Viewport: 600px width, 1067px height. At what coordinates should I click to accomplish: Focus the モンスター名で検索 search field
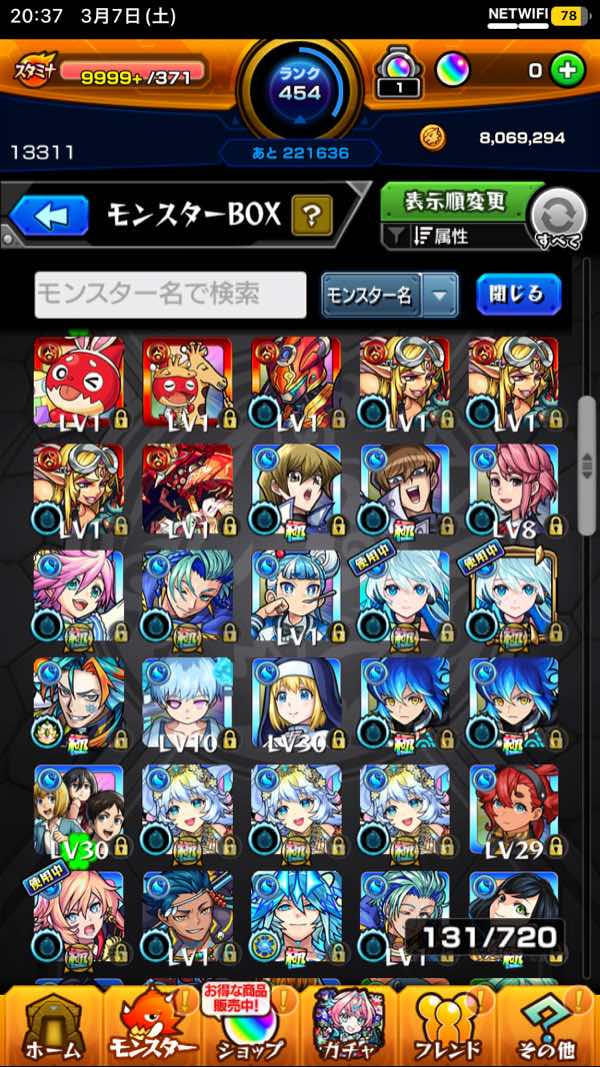pyautogui.click(x=171, y=295)
